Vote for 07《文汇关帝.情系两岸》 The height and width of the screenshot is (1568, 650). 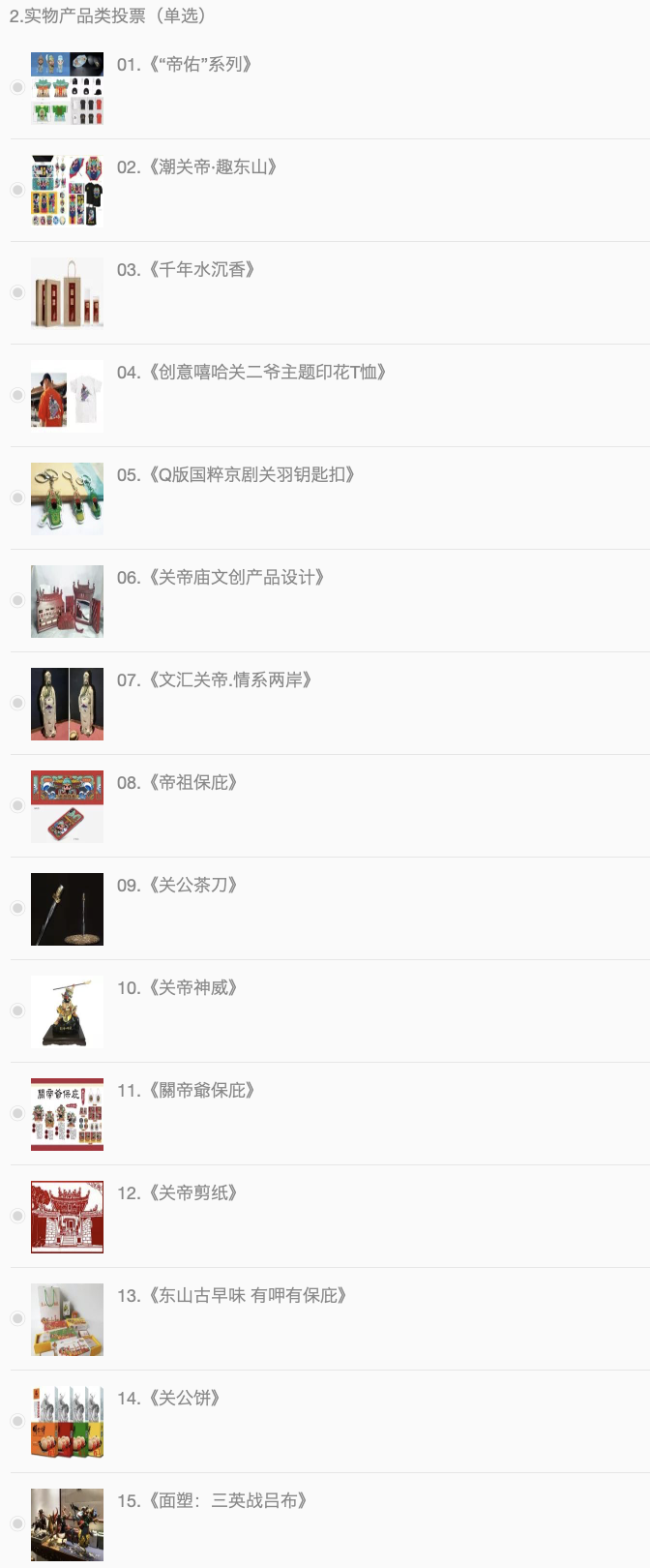pyautogui.click(x=17, y=704)
